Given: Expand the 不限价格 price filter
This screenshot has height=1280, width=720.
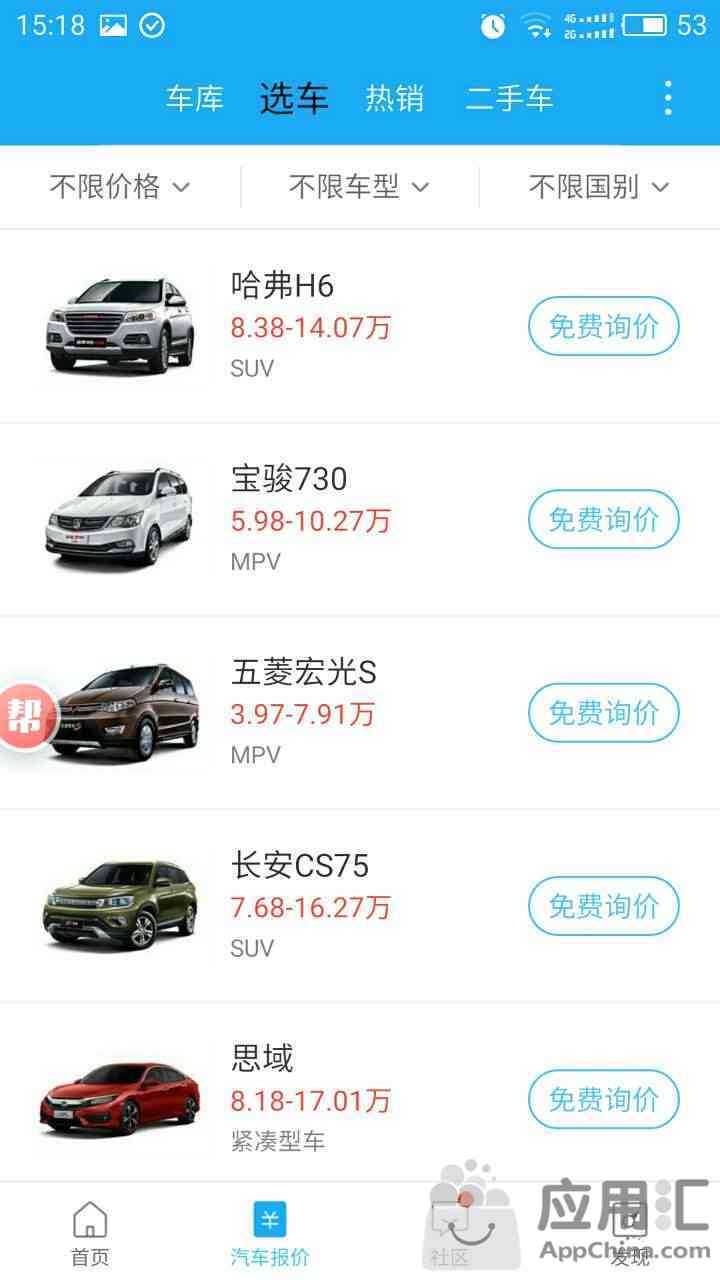Looking at the screenshot, I should coord(120,187).
